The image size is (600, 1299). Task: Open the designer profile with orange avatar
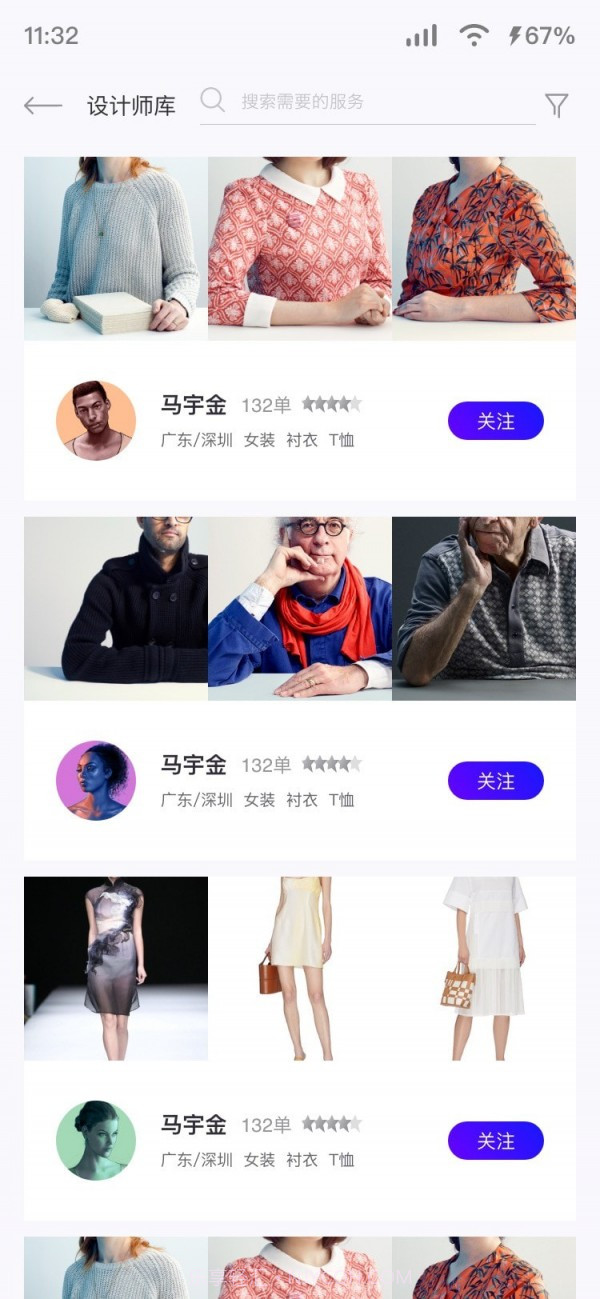tap(96, 421)
